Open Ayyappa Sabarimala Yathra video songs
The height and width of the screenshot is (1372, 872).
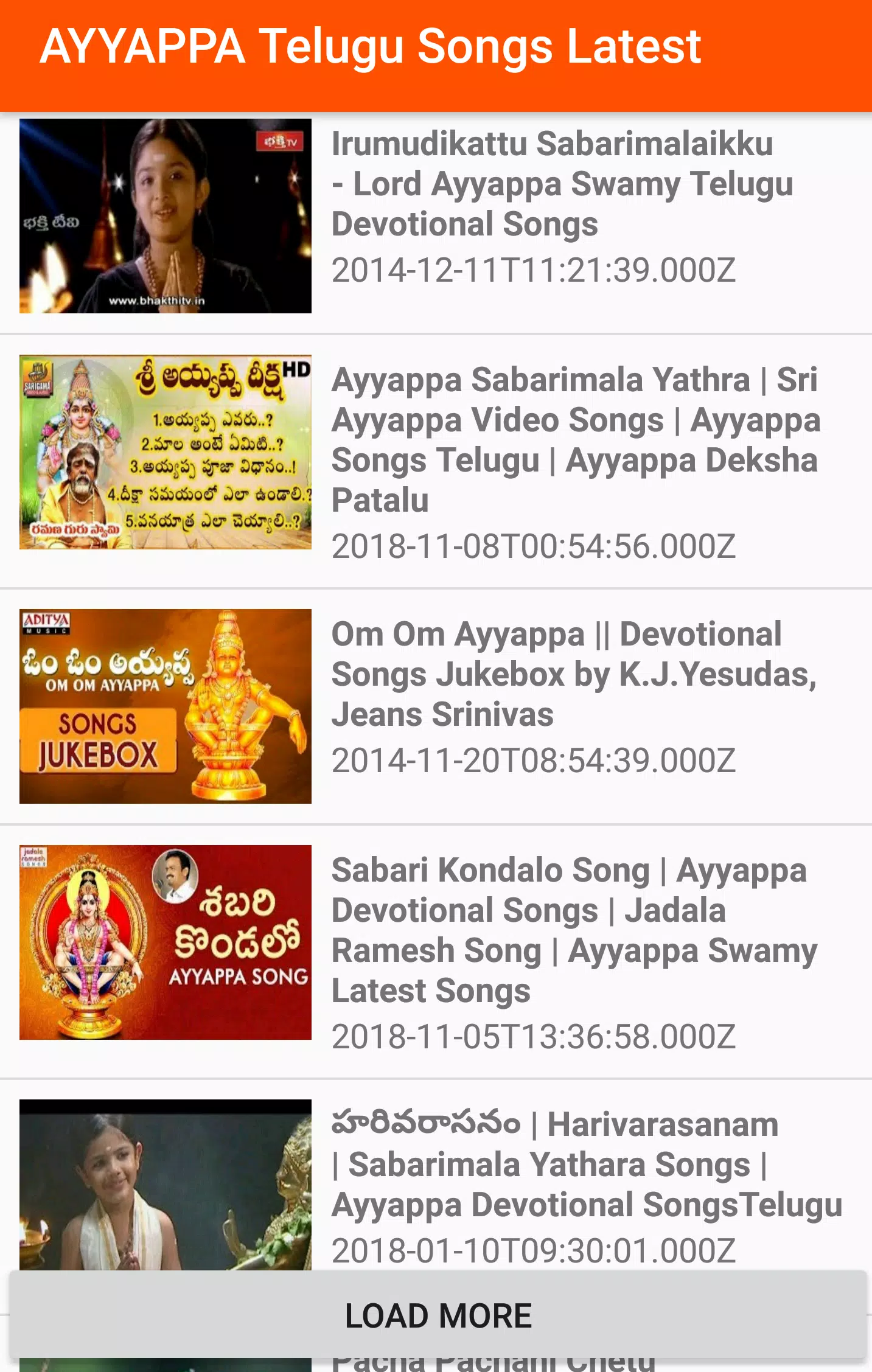point(436,461)
